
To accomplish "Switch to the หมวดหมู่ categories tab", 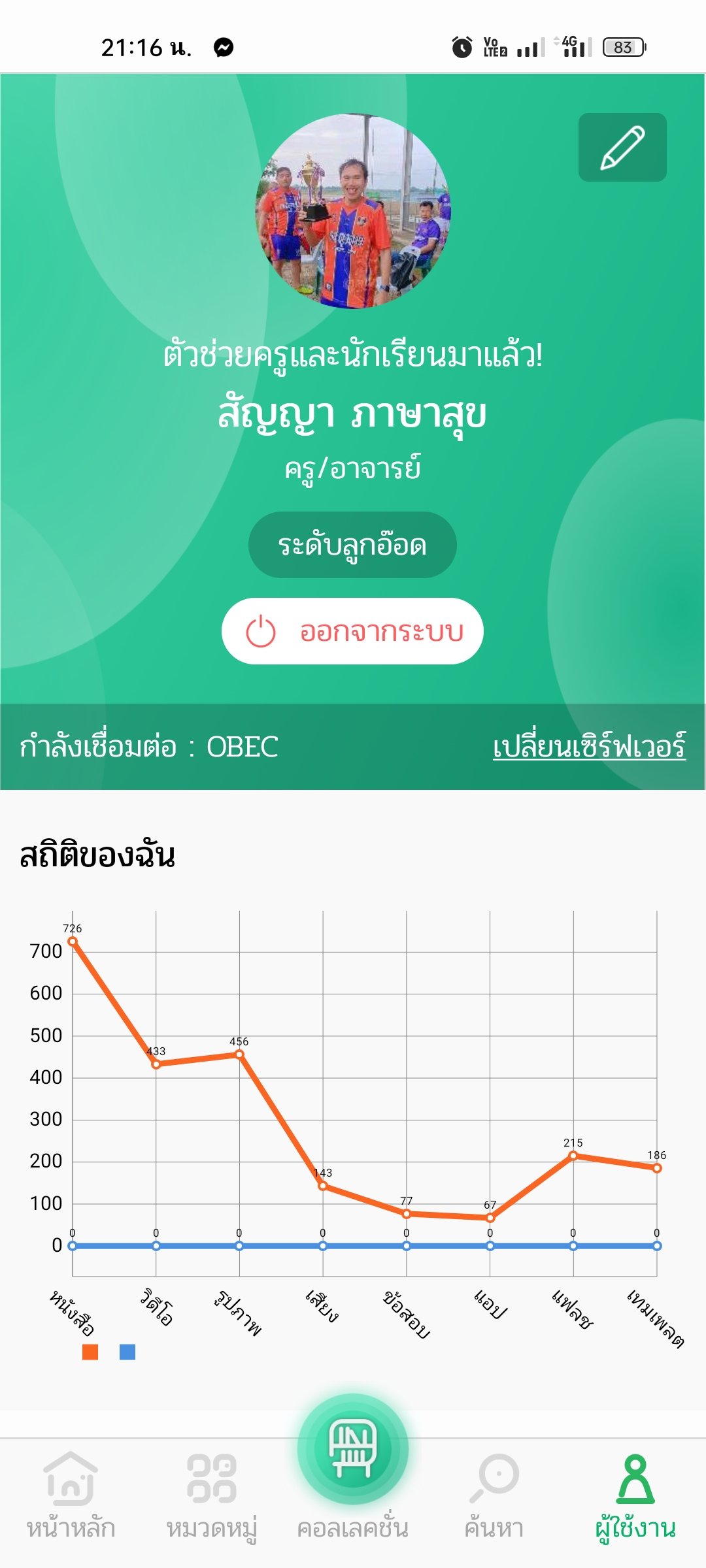I will coord(212,1496).
